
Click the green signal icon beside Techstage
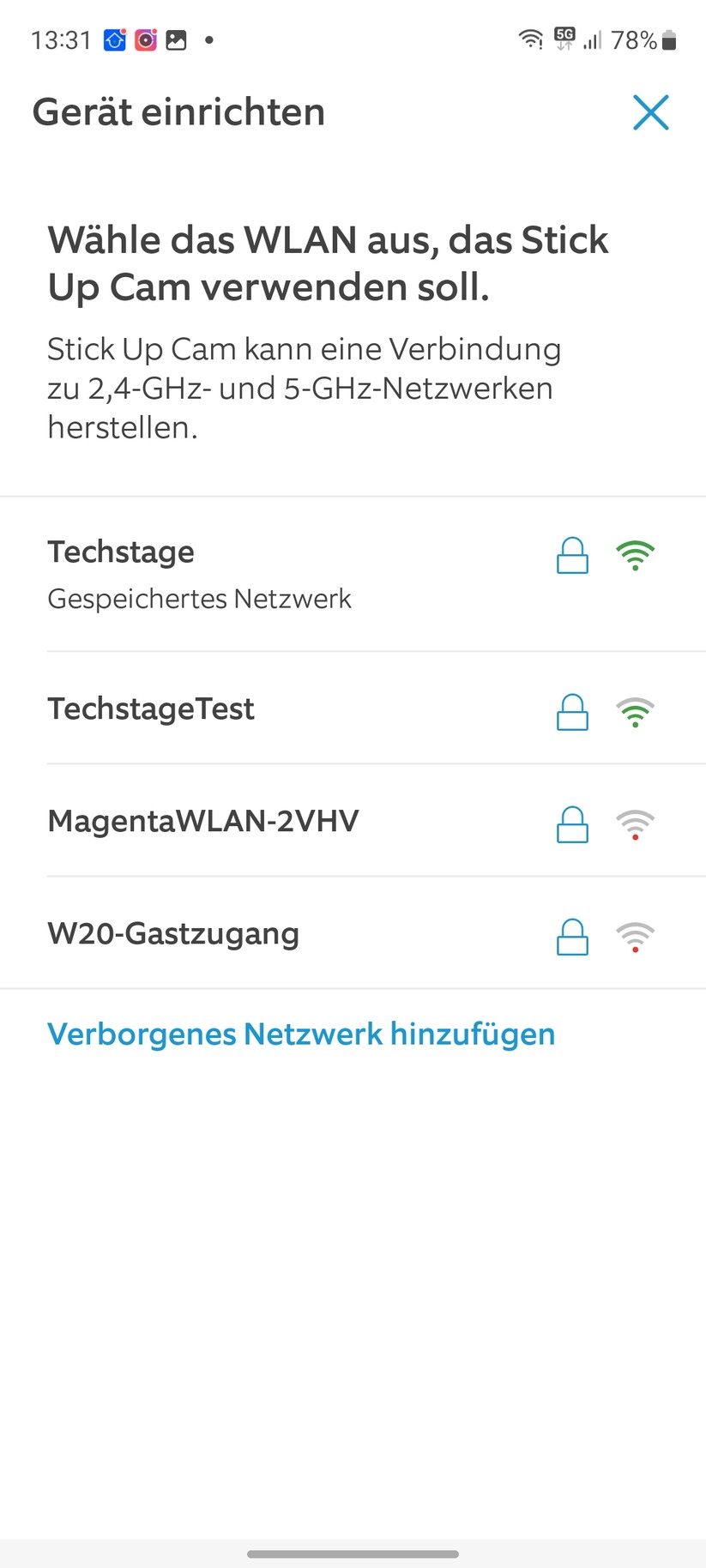[x=635, y=556]
